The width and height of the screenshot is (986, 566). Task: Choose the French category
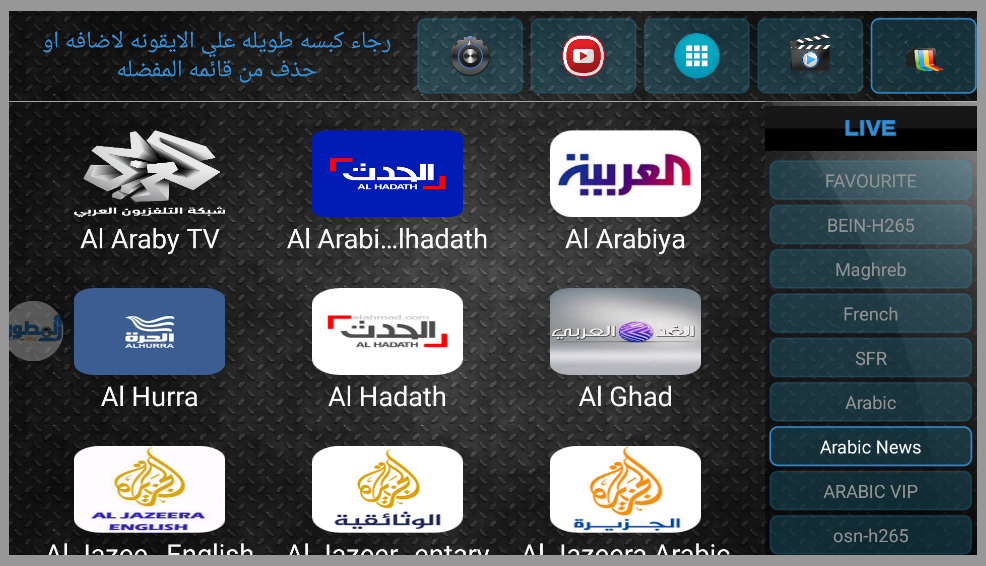(x=870, y=314)
